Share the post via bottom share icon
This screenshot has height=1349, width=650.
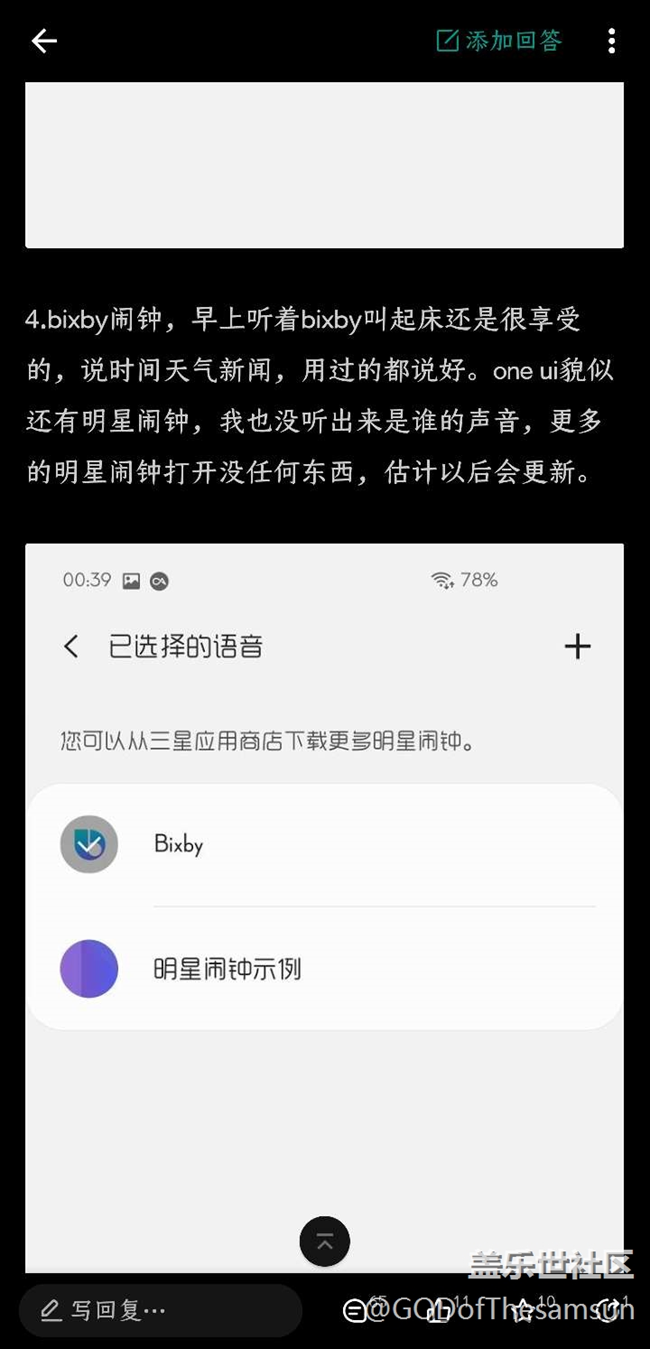pos(606,1311)
